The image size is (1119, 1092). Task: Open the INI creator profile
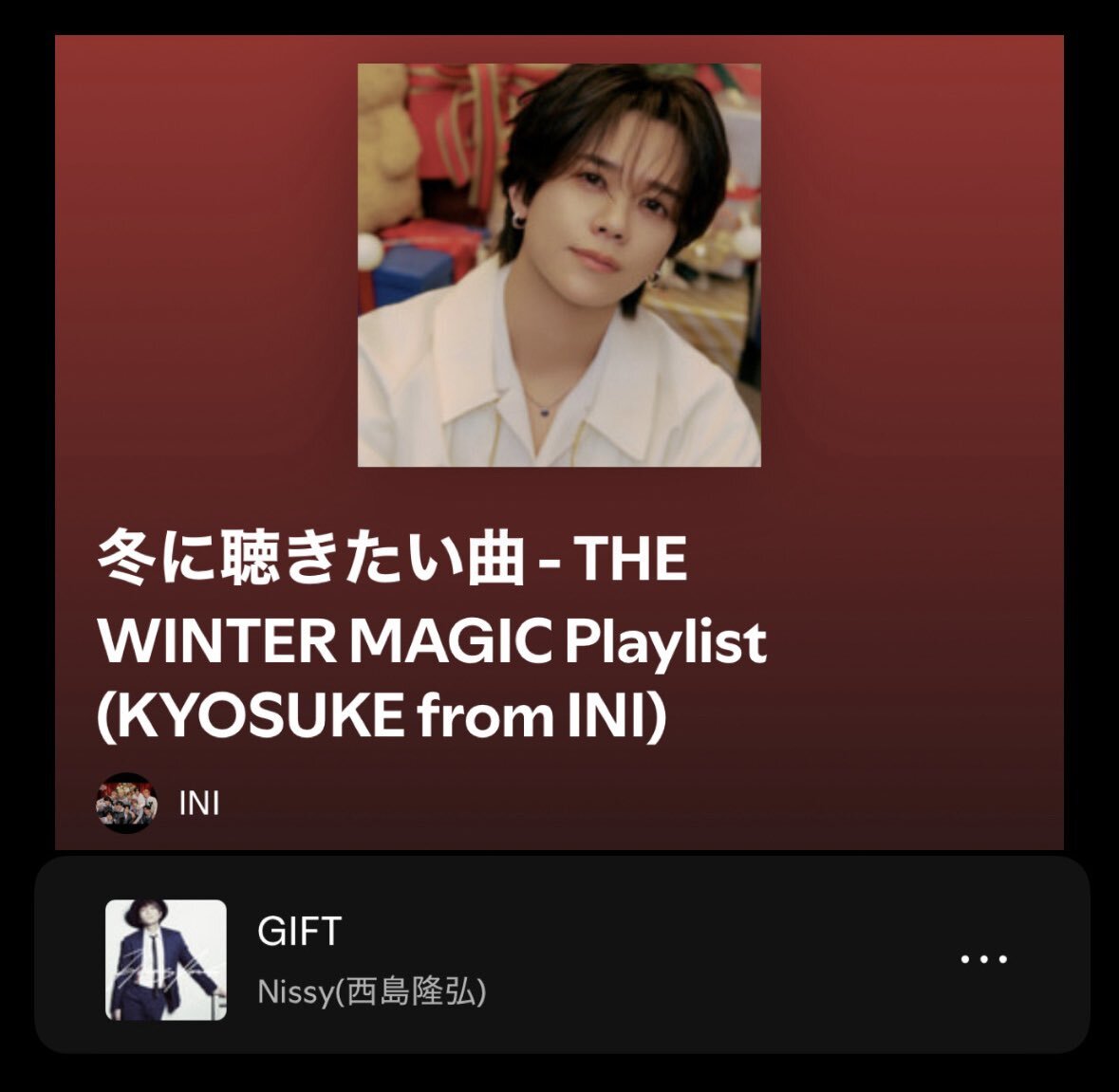coord(198,804)
